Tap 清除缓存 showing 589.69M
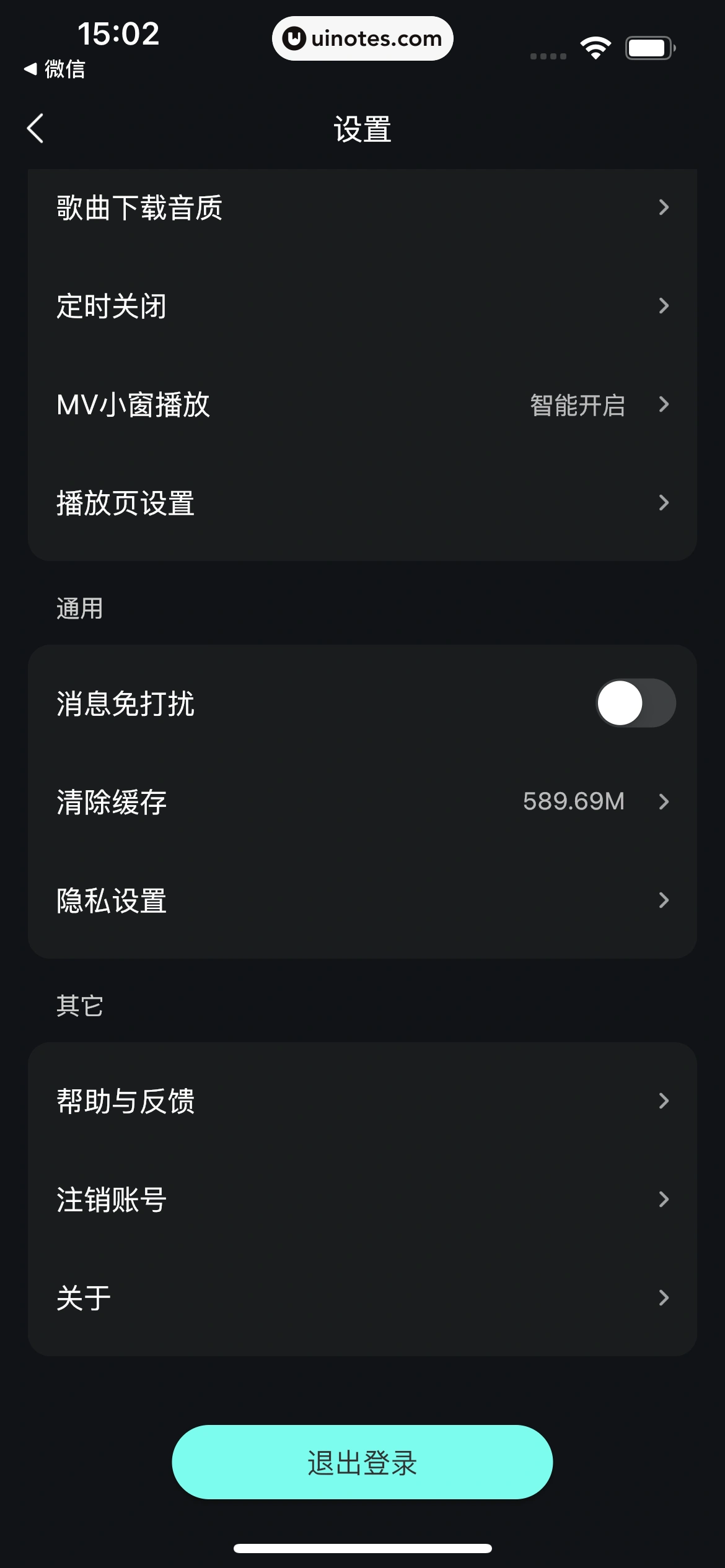This screenshot has width=725, height=1568. point(362,802)
